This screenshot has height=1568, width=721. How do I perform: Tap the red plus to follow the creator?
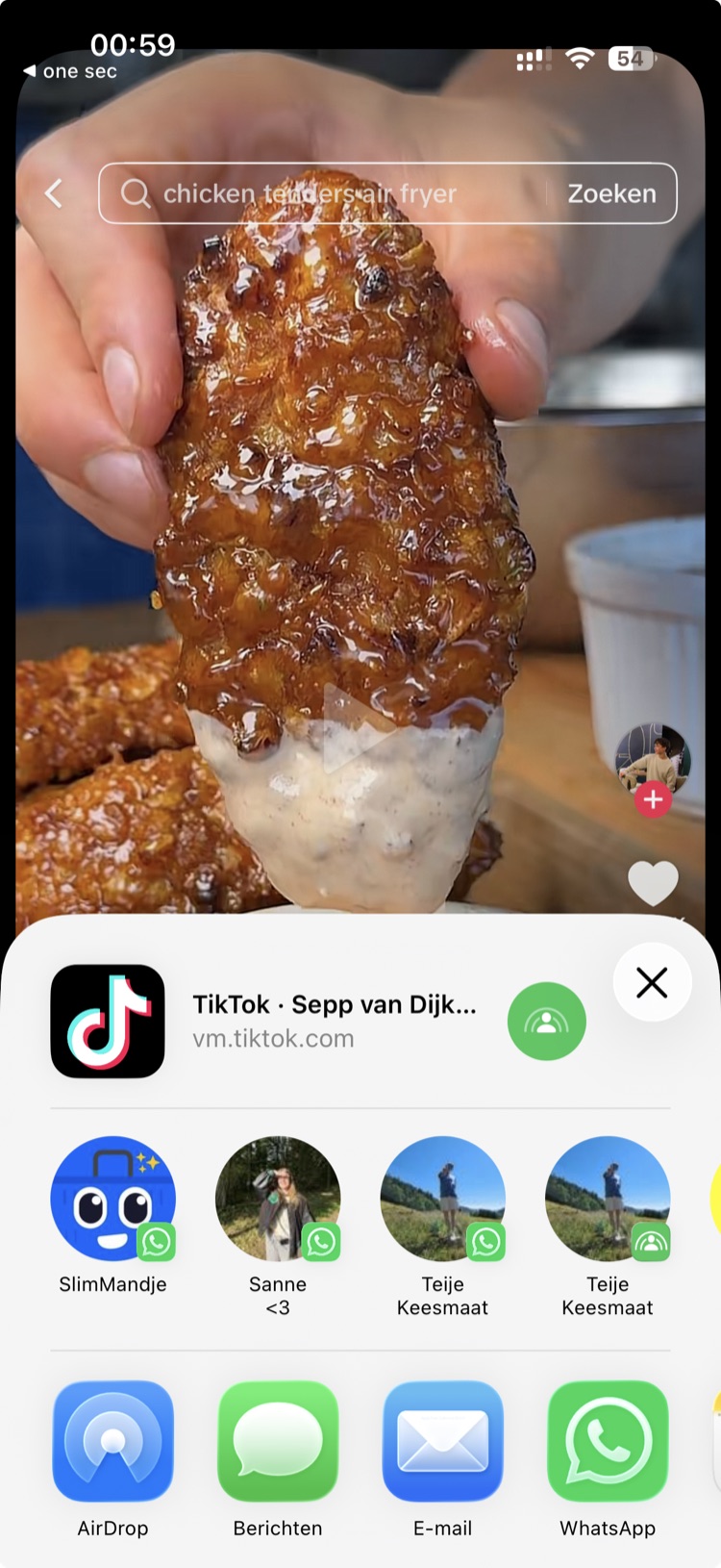(x=654, y=798)
